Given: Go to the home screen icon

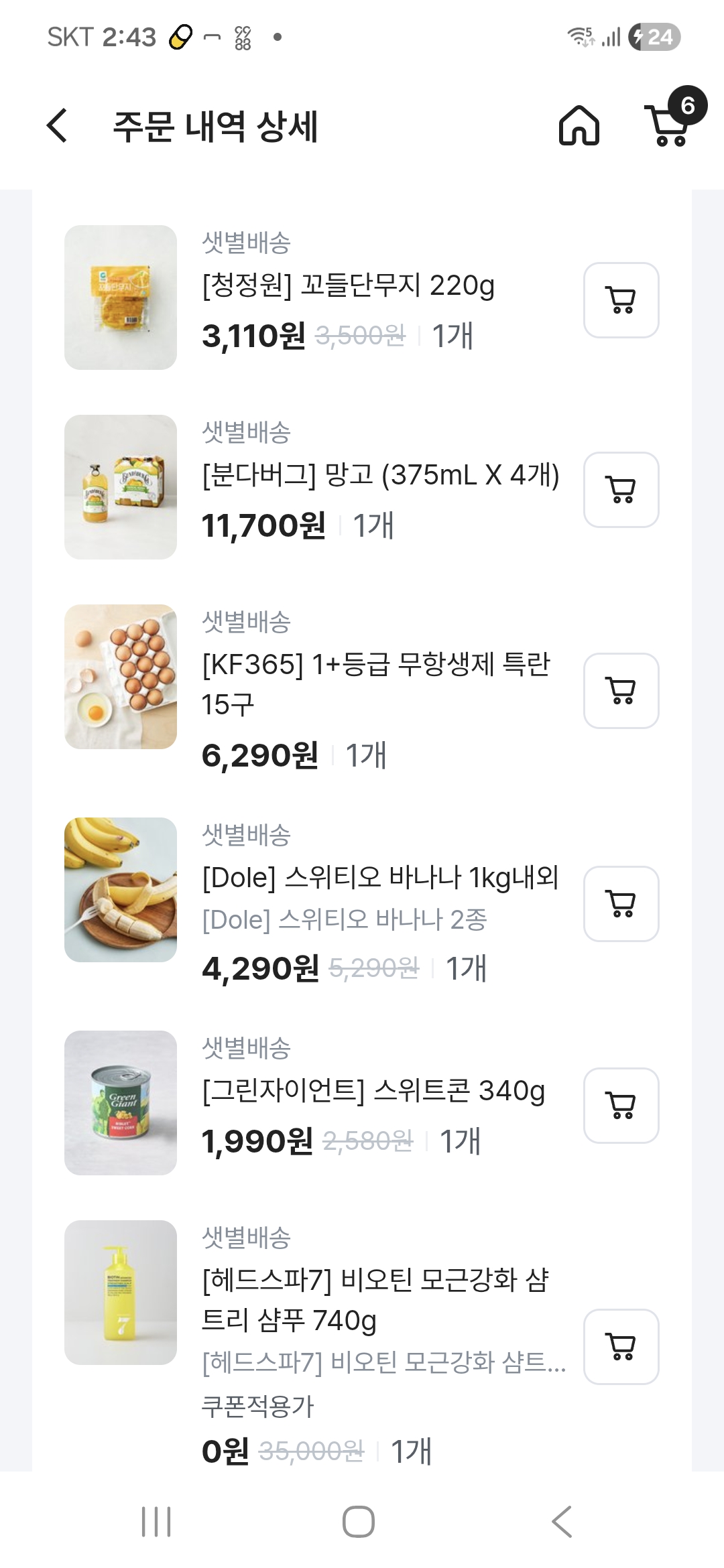Looking at the screenshot, I should pyautogui.click(x=579, y=126).
